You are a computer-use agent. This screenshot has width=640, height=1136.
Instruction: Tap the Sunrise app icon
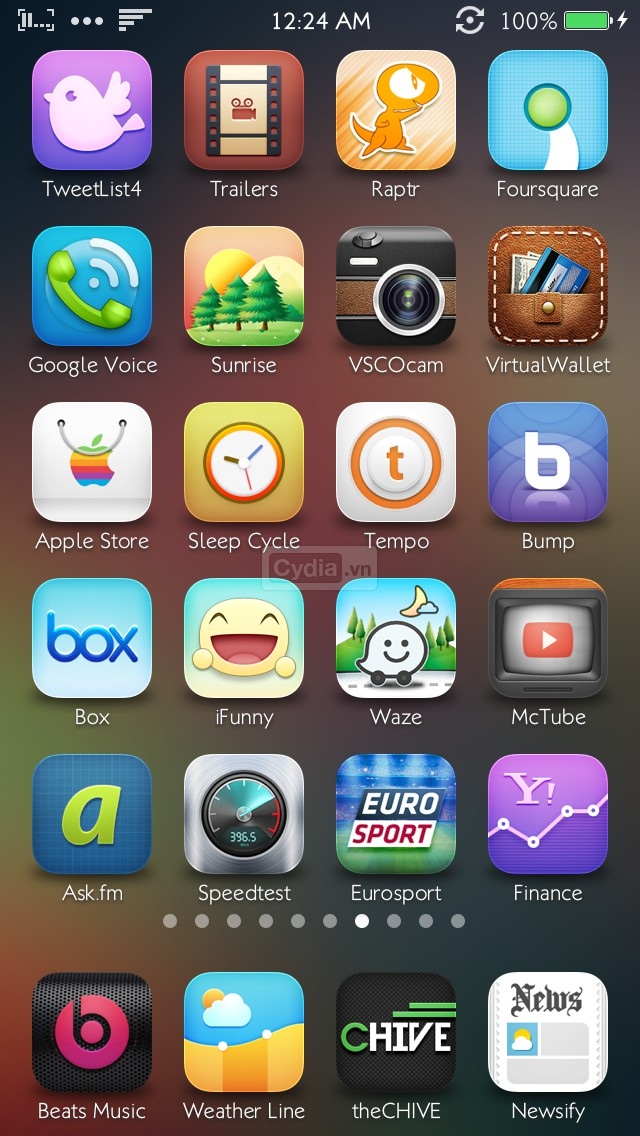tap(244, 286)
